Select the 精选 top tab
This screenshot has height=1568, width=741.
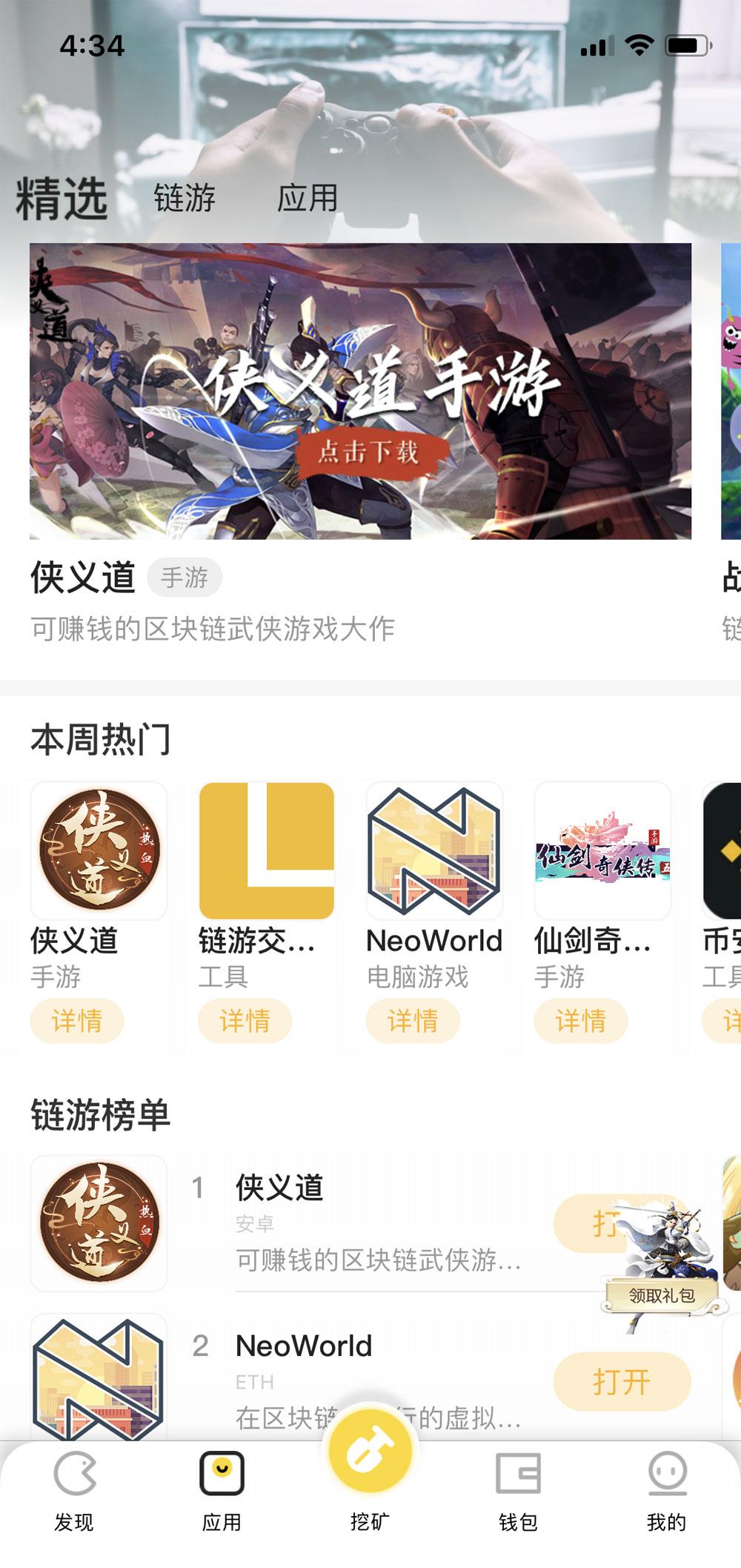click(62, 199)
